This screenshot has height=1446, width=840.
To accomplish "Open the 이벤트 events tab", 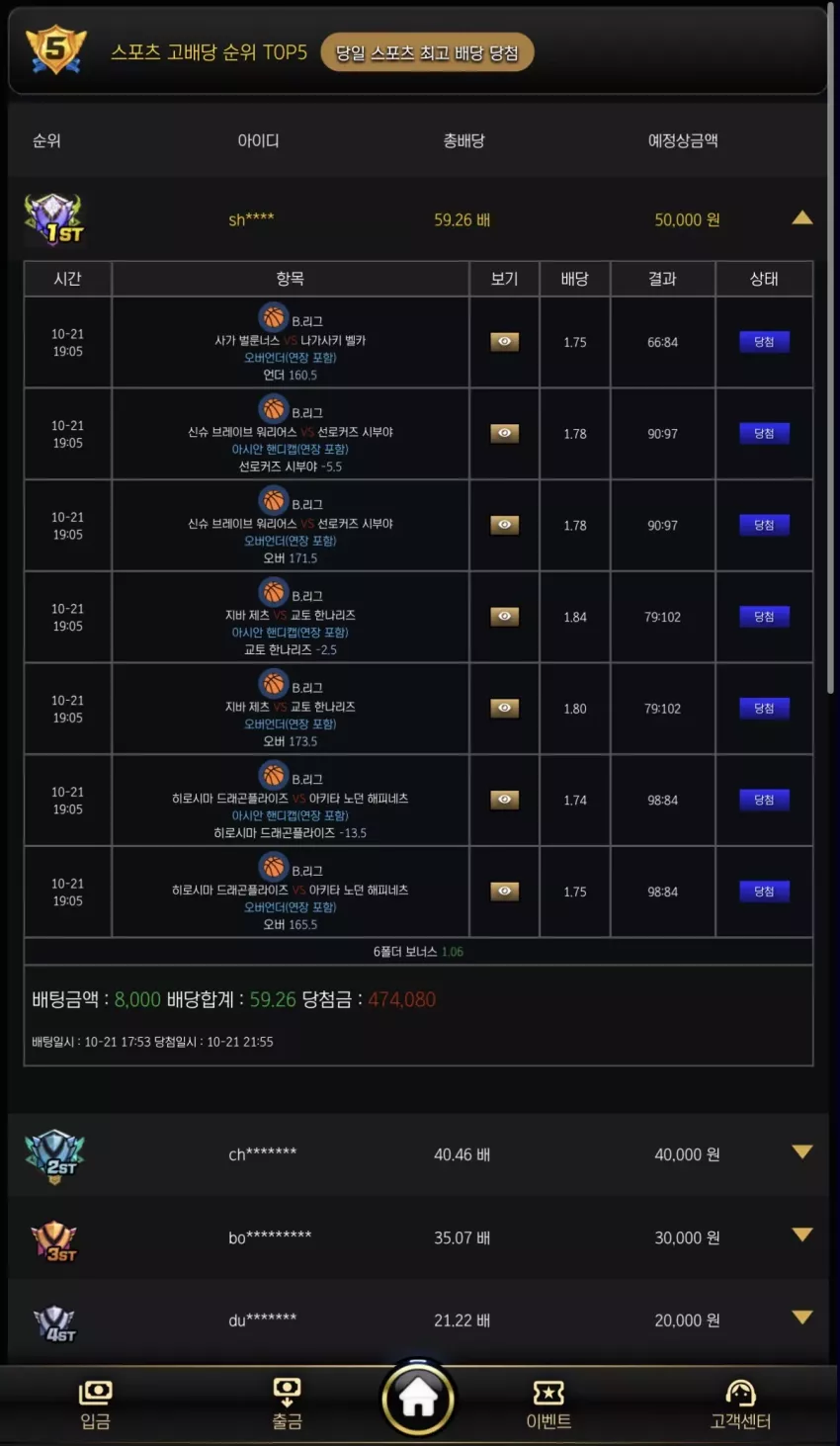I will tap(548, 1404).
